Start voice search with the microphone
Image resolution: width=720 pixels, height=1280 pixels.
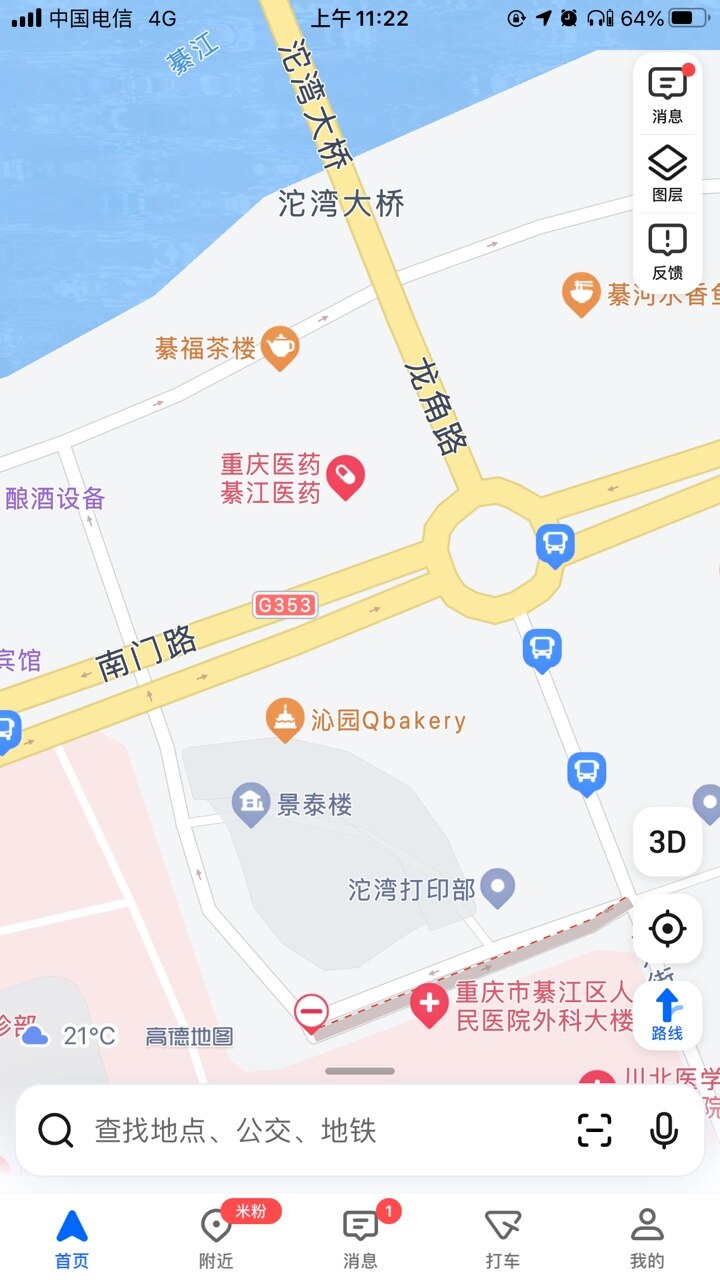point(663,1131)
